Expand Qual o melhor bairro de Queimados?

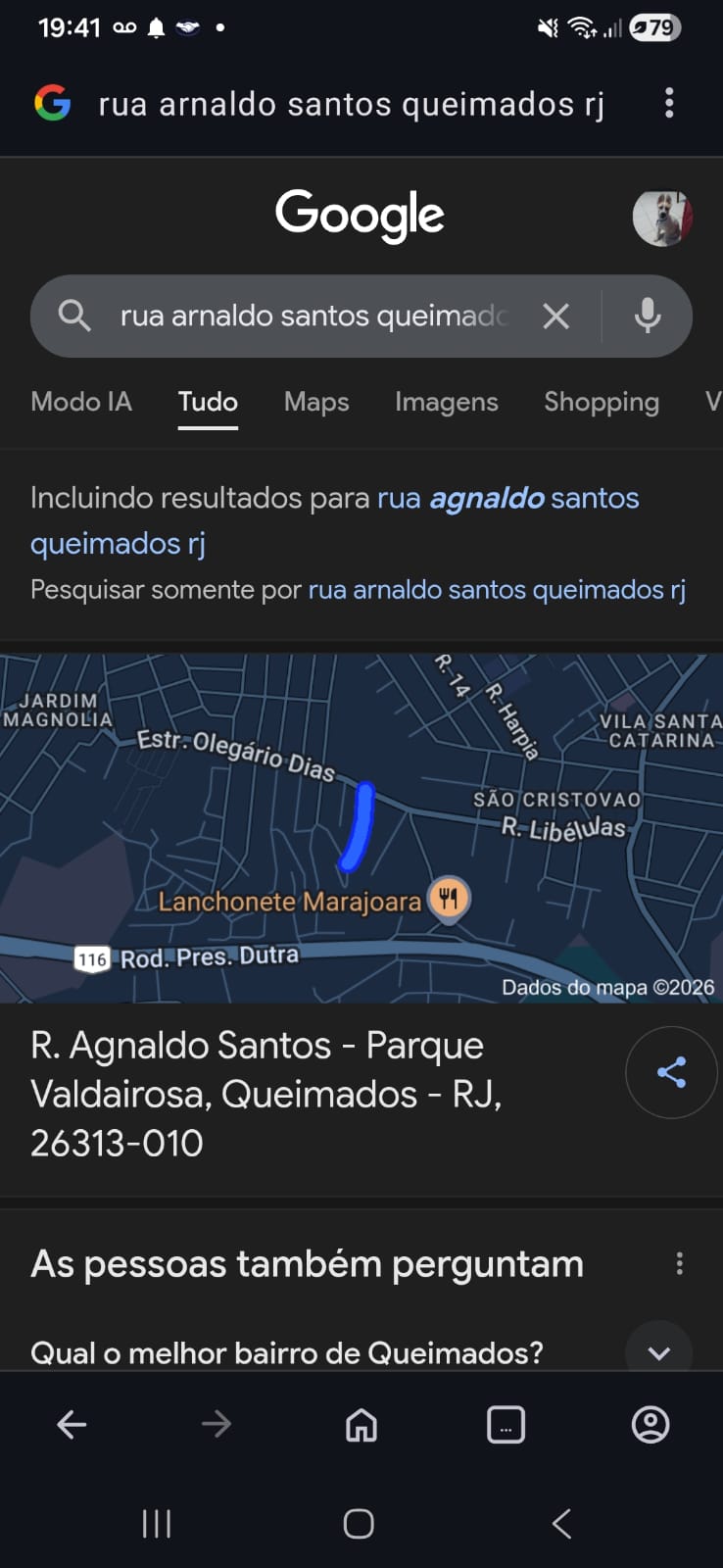coord(658,1352)
